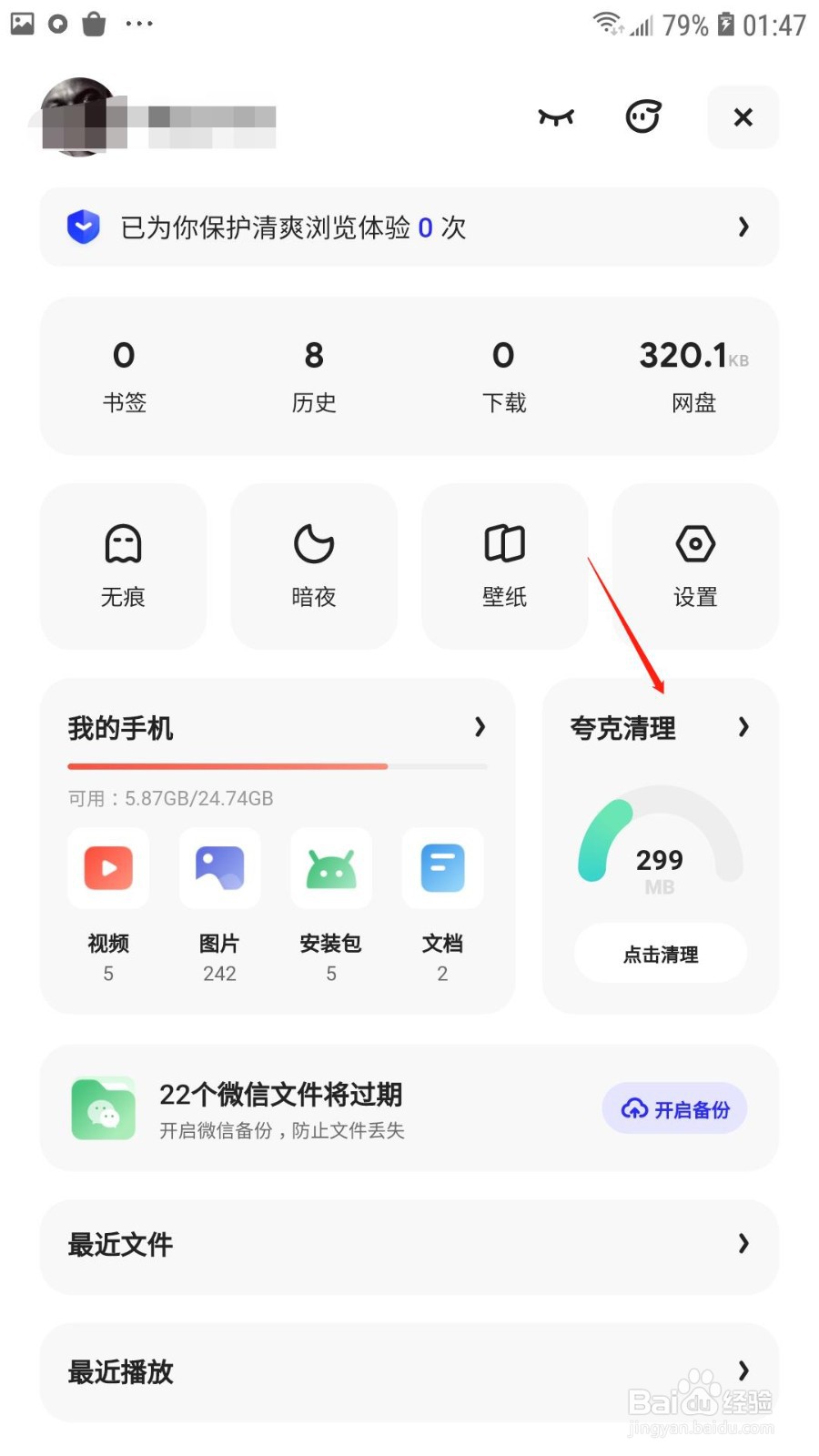Toggle the closed-eye icon in the header
Viewport: 819px width, 1456px height.
(x=556, y=117)
